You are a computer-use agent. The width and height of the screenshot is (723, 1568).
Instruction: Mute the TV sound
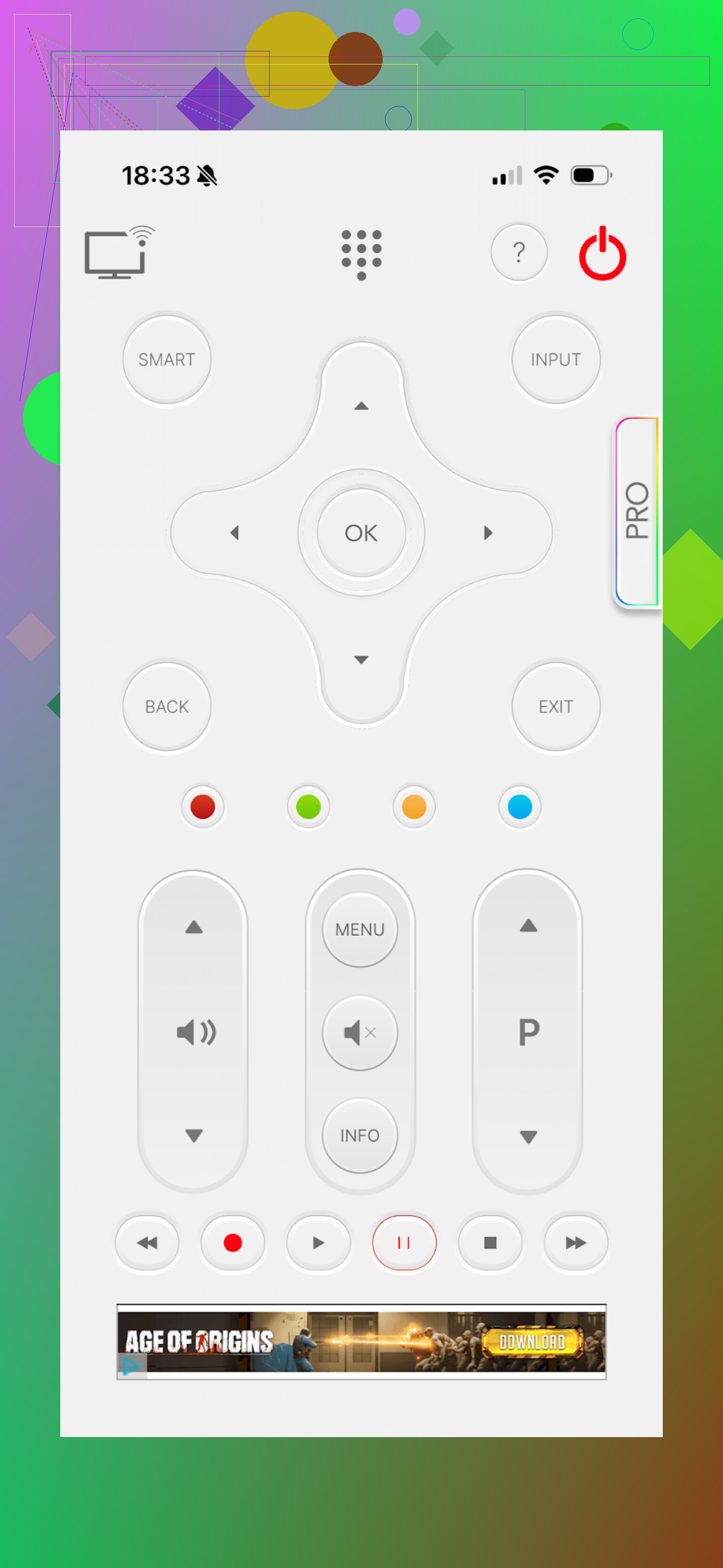(x=360, y=1032)
